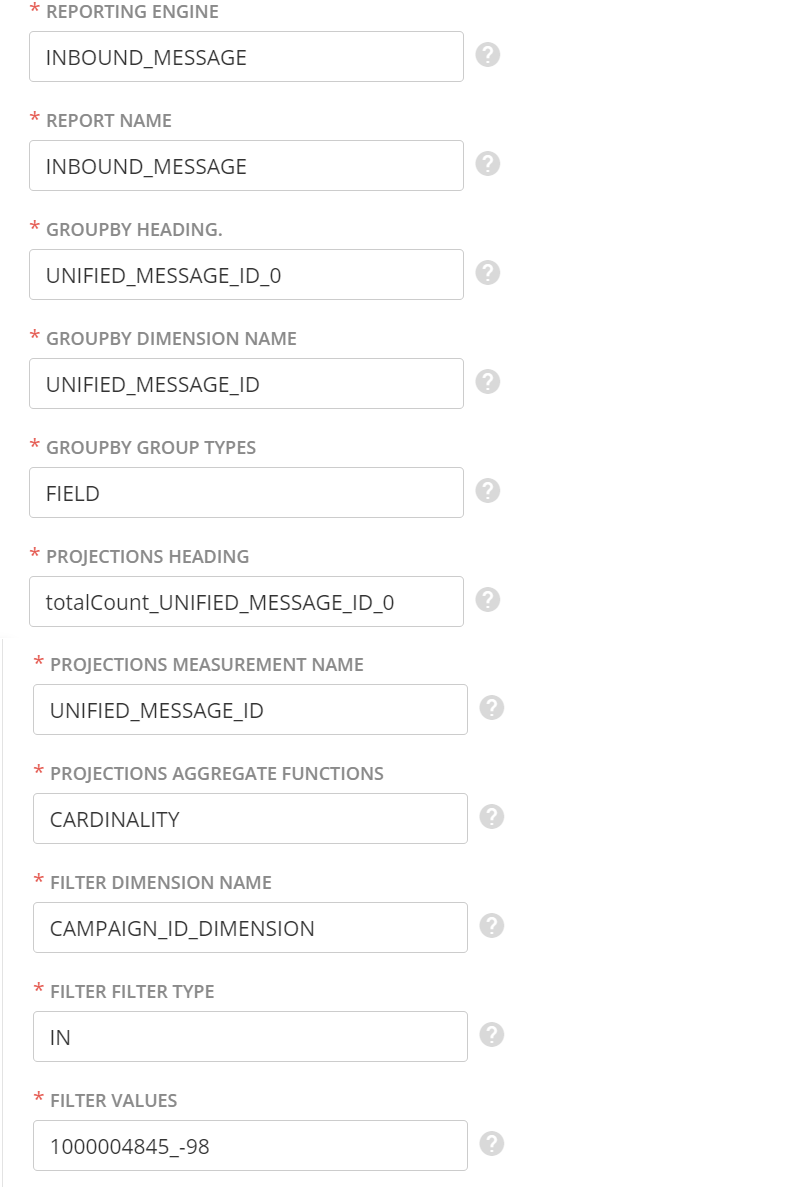Image resolution: width=786 pixels, height=1187 pixels.
Task: Click the Filter Values help icon
Action: click(493, 1145)
